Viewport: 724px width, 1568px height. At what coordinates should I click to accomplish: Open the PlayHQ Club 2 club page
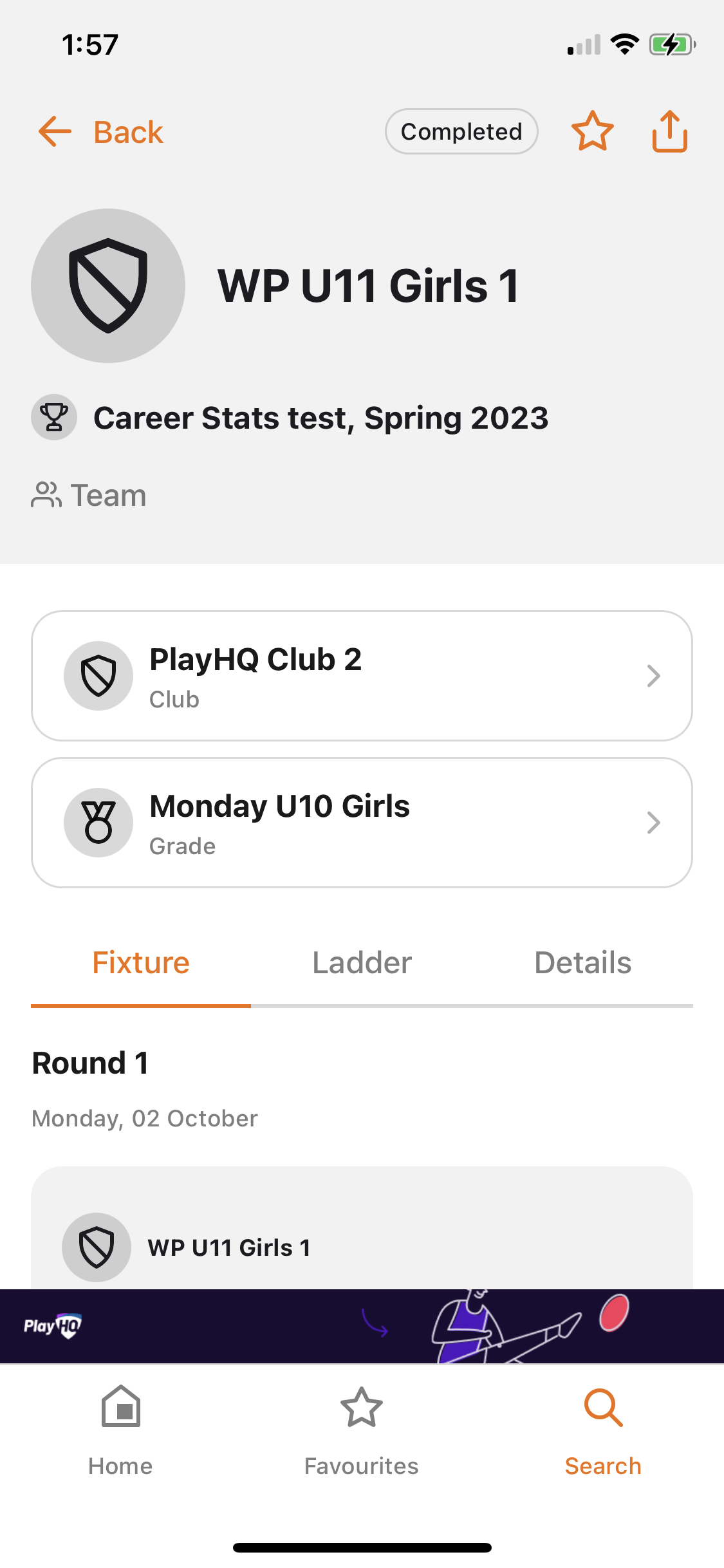(x=362, y=676)
